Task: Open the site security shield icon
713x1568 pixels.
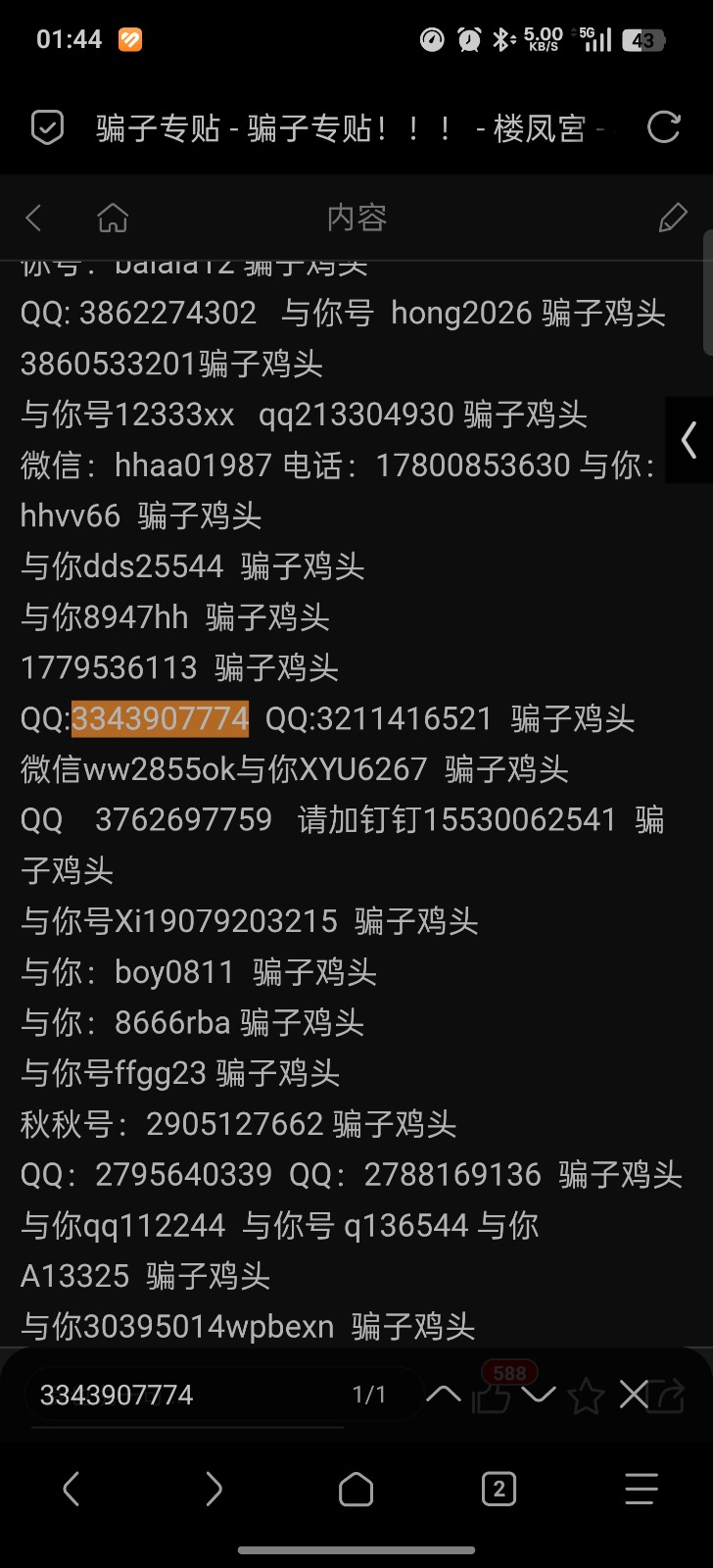Action: coord(47,127)
